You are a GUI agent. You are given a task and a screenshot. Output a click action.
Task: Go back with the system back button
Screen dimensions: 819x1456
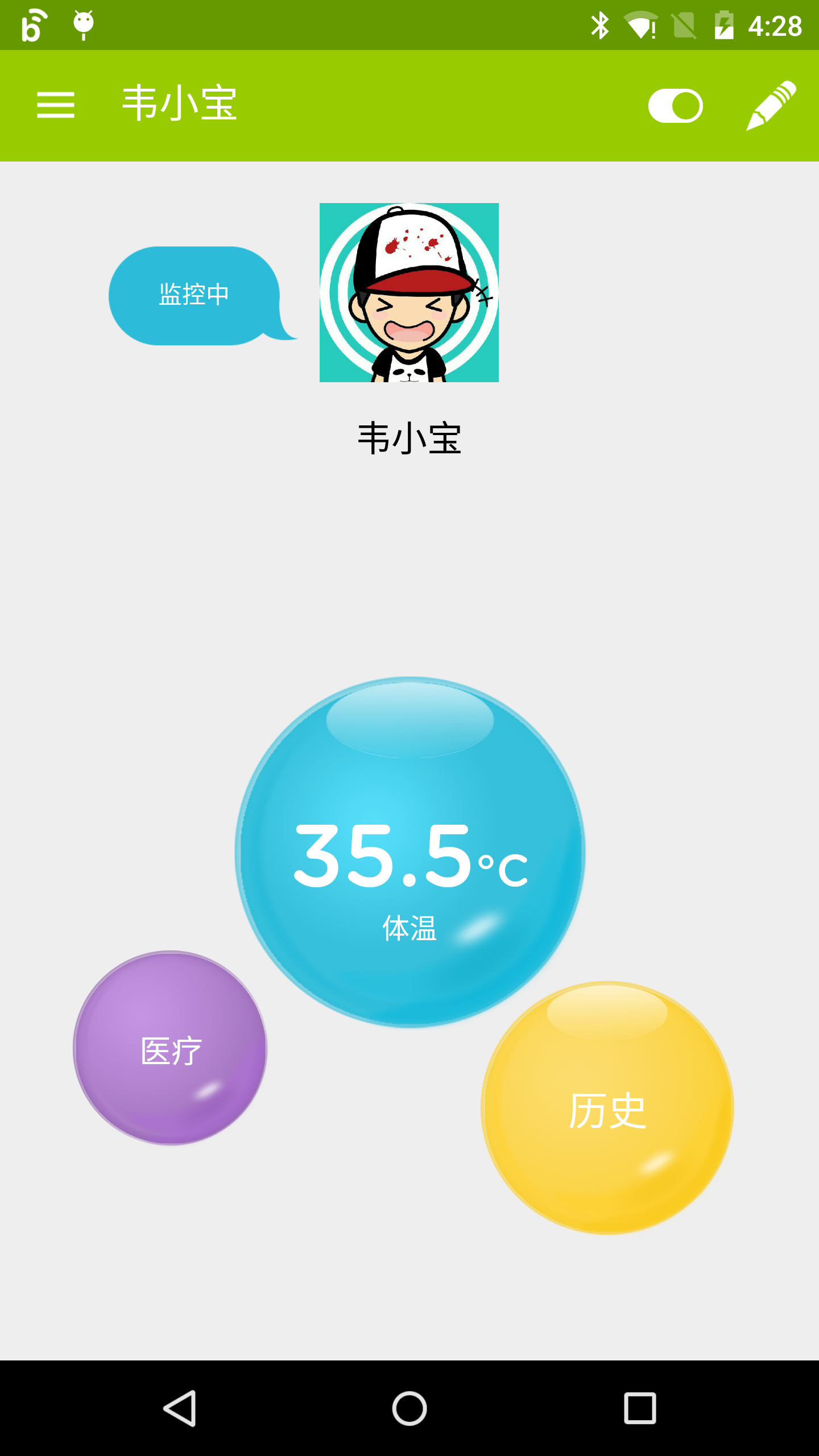click(x=180, y=1408)
